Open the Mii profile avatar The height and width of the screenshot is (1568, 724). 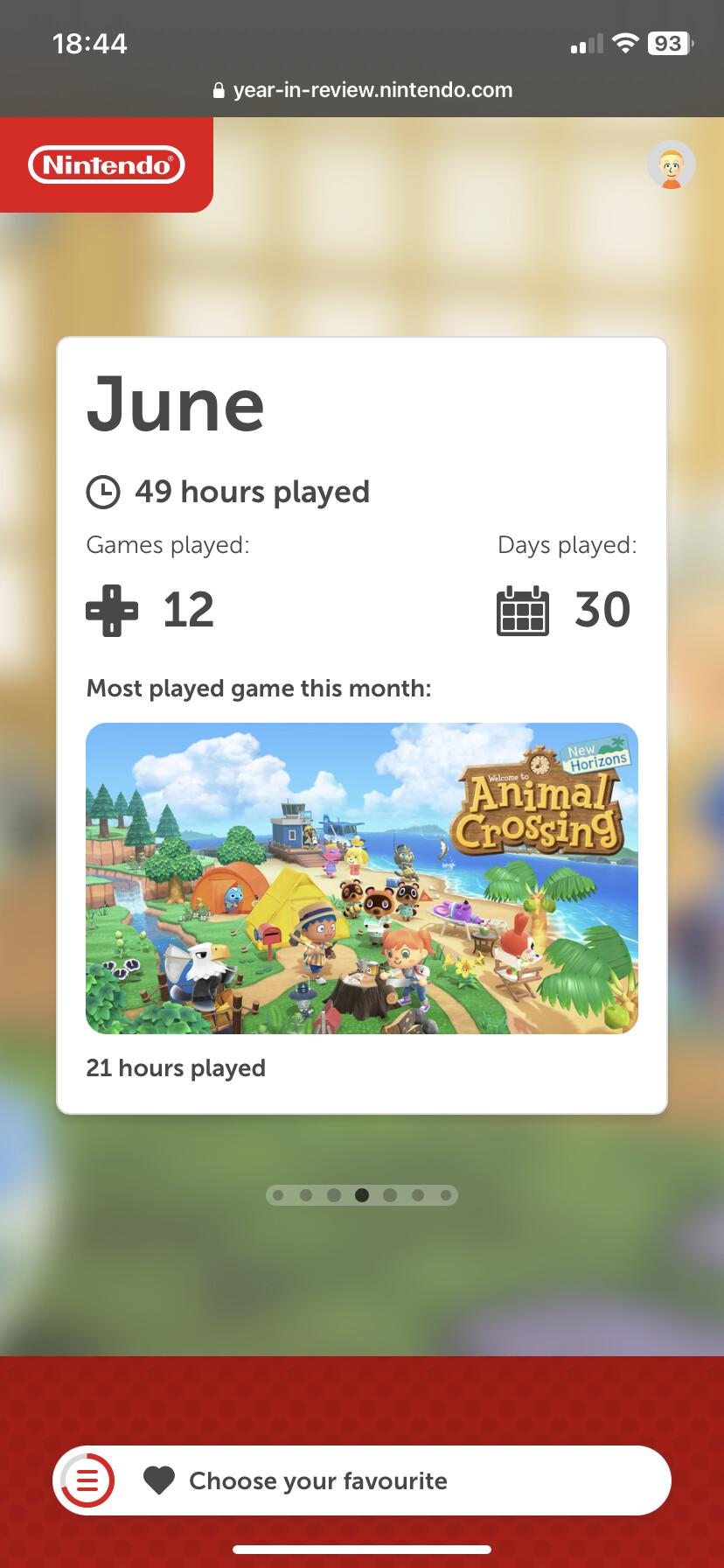[x=671, y=164]
